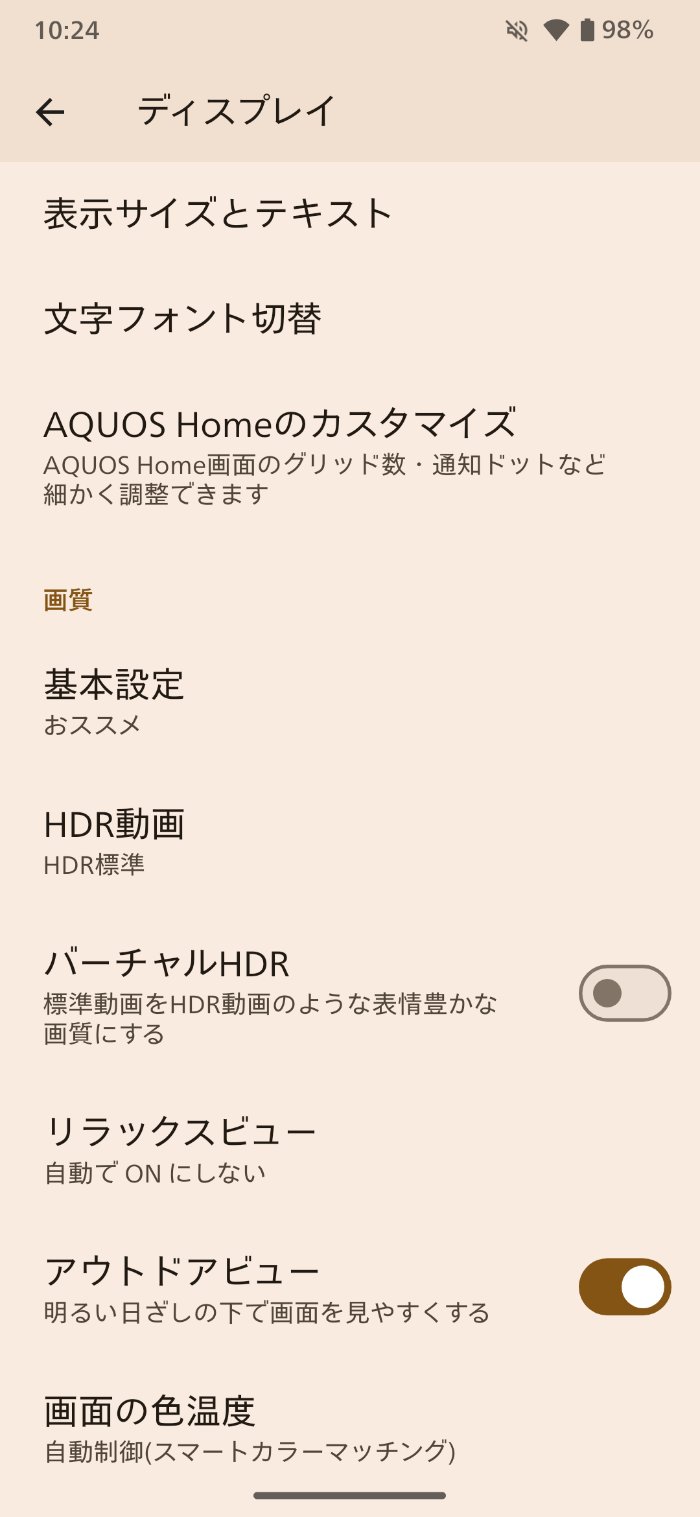
Task: Open 文字フォント切替
Action: click(x=183, y=320)
